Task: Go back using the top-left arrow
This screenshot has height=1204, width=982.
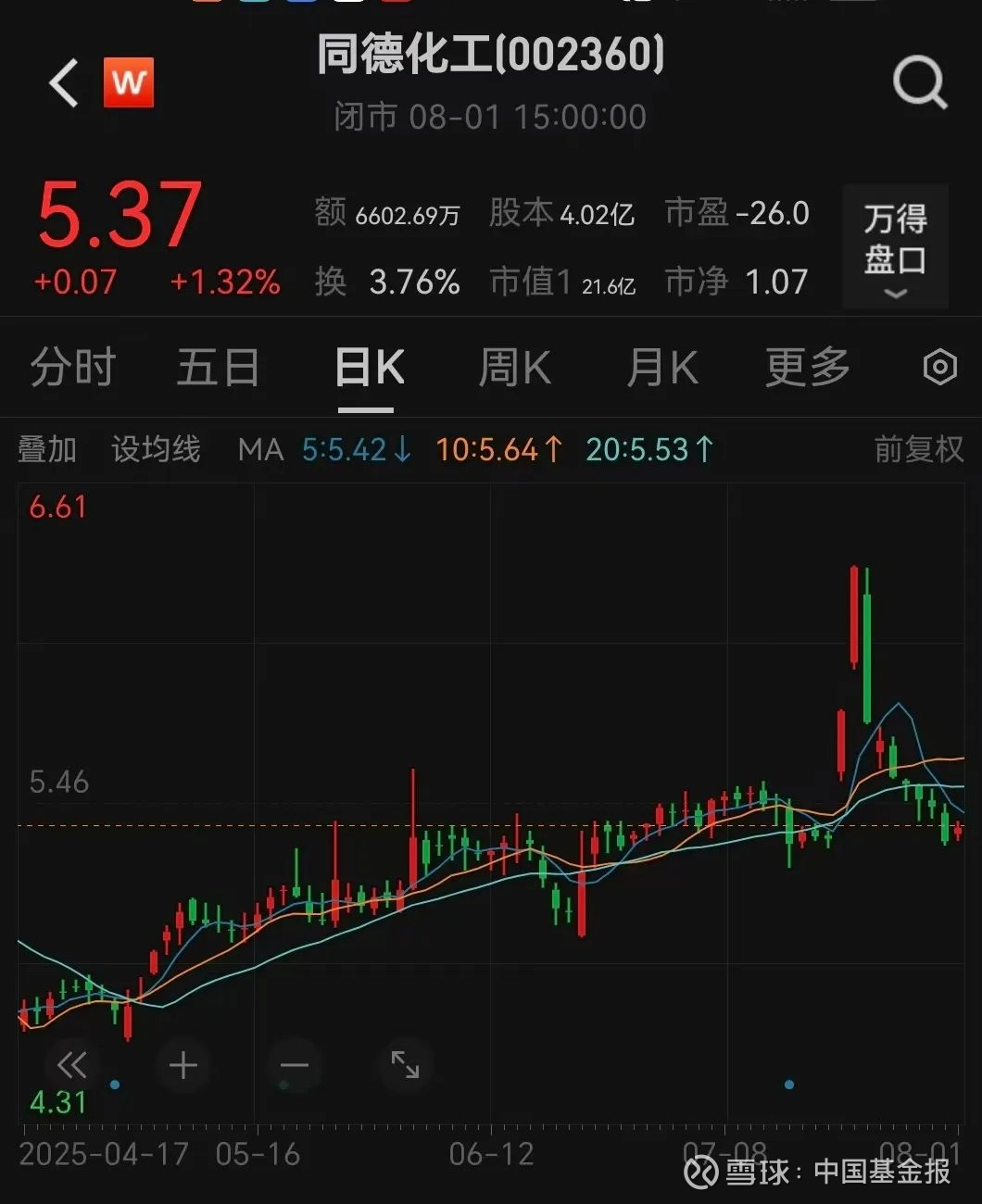Action: 63,83
